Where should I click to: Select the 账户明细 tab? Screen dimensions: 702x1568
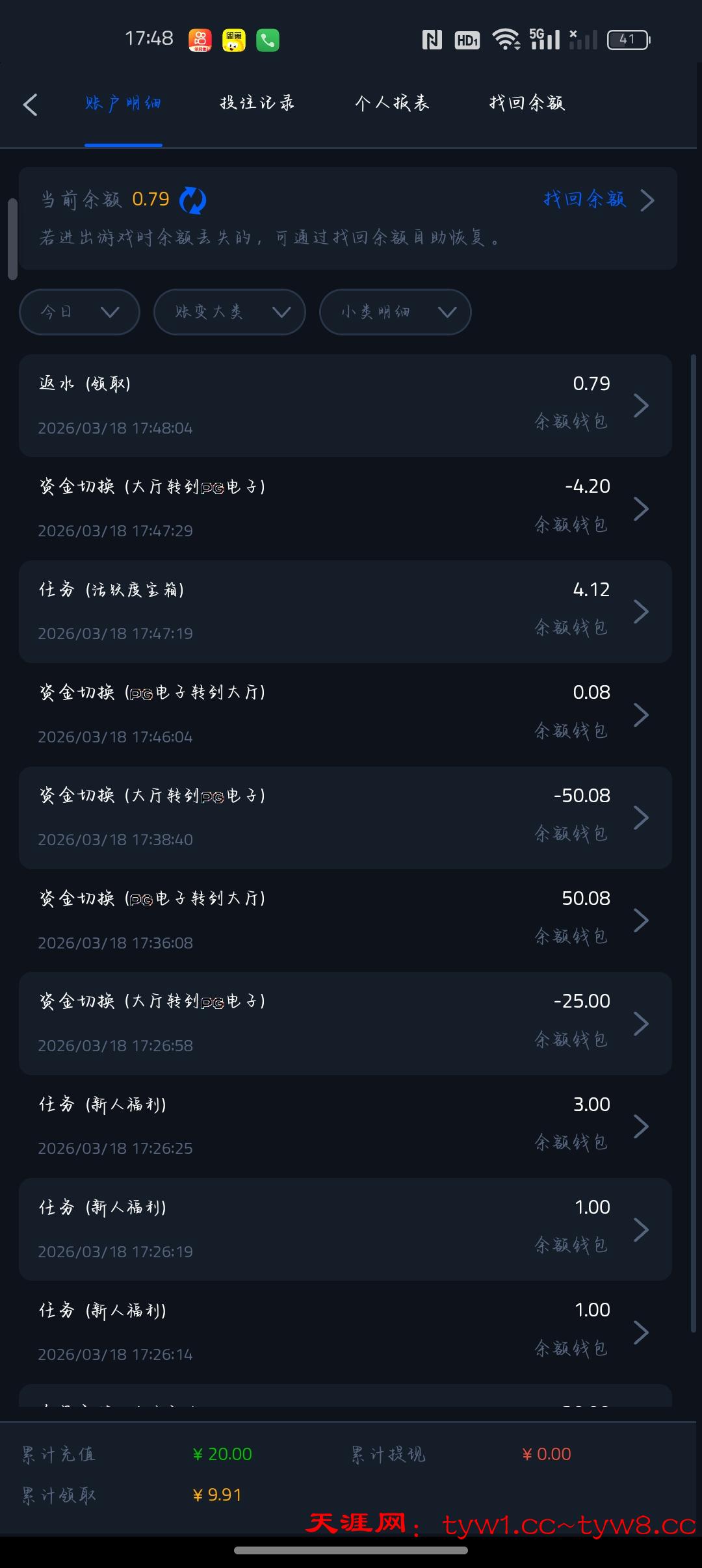[x=123, y=103]
